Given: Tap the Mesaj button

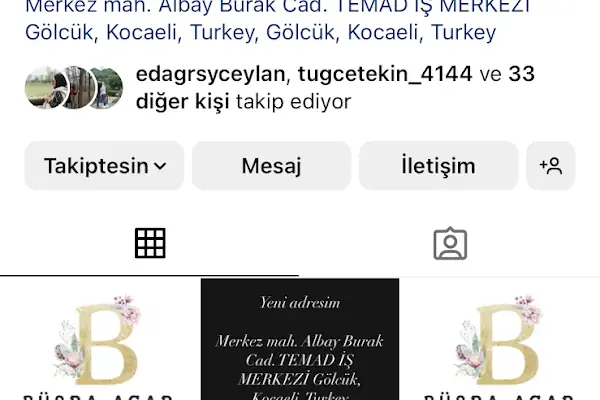Looking at the screenshot, I should (x=271, y=166).
